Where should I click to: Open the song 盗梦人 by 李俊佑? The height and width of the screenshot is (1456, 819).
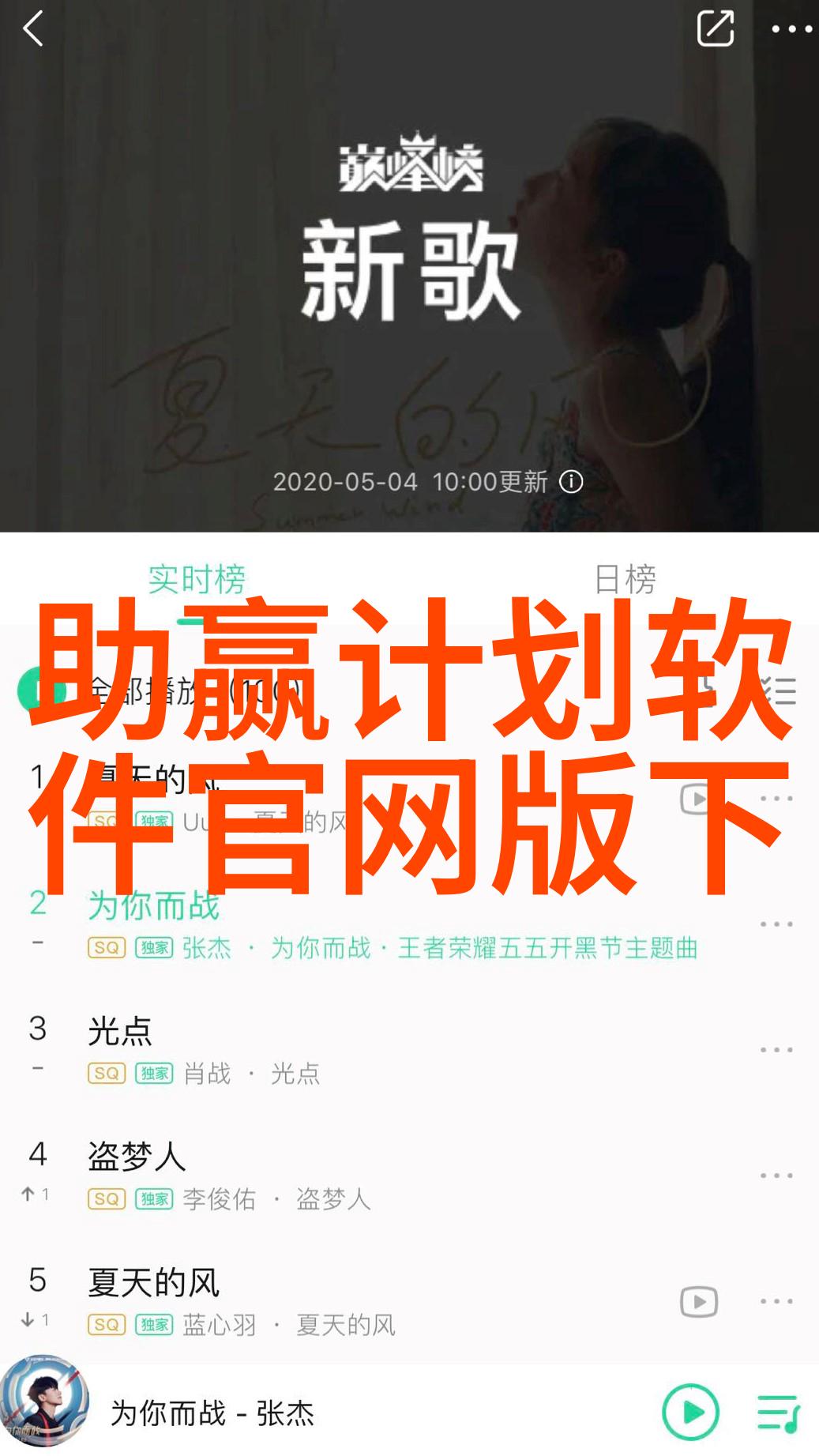355,1176
